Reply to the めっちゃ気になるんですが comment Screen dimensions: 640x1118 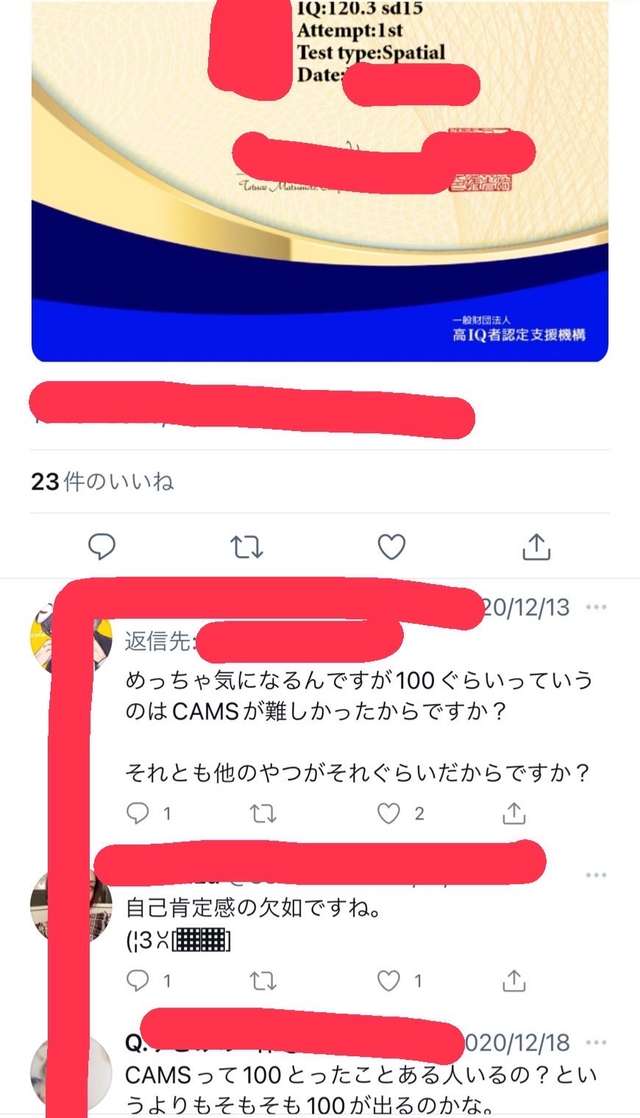click(138, 814)
